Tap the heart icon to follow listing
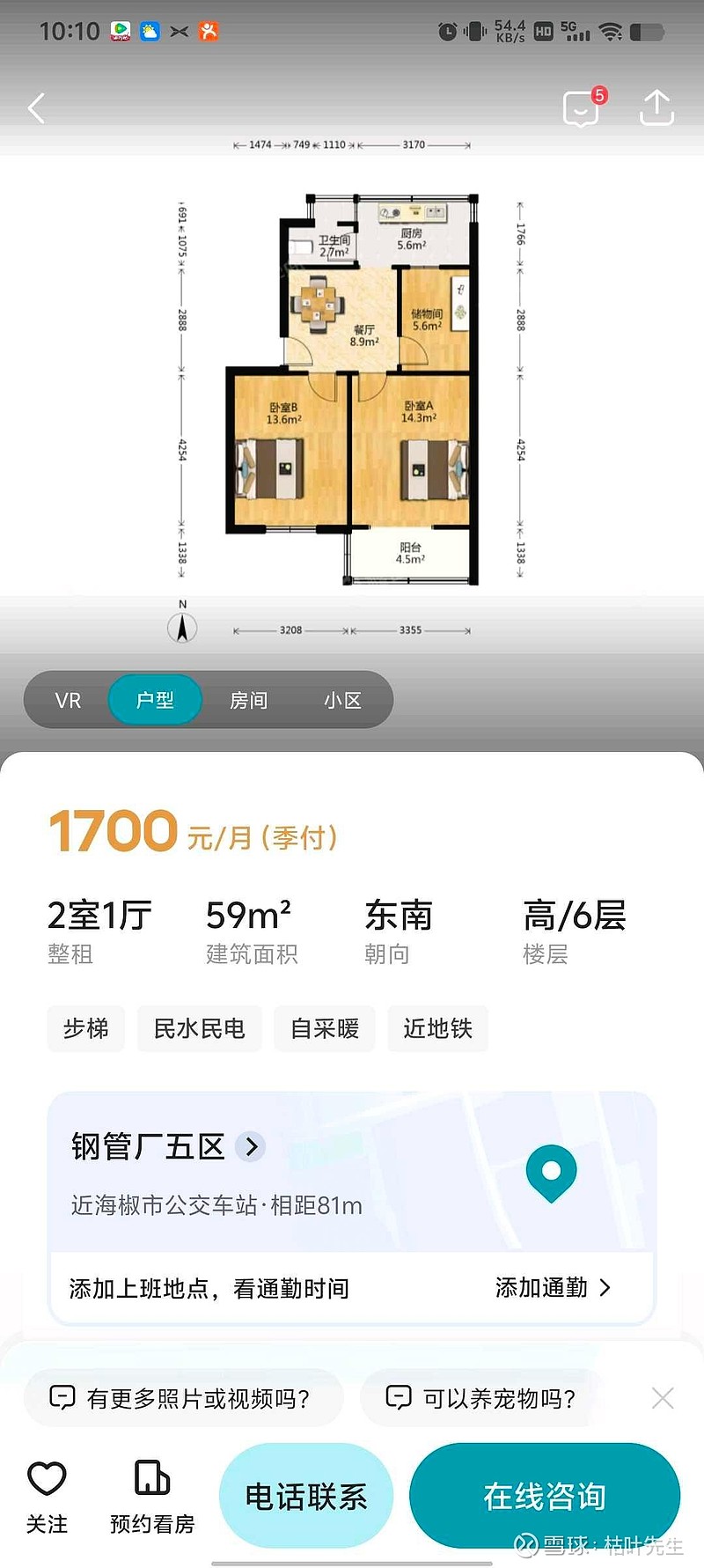704x1568 pixels. point(47,1476)
